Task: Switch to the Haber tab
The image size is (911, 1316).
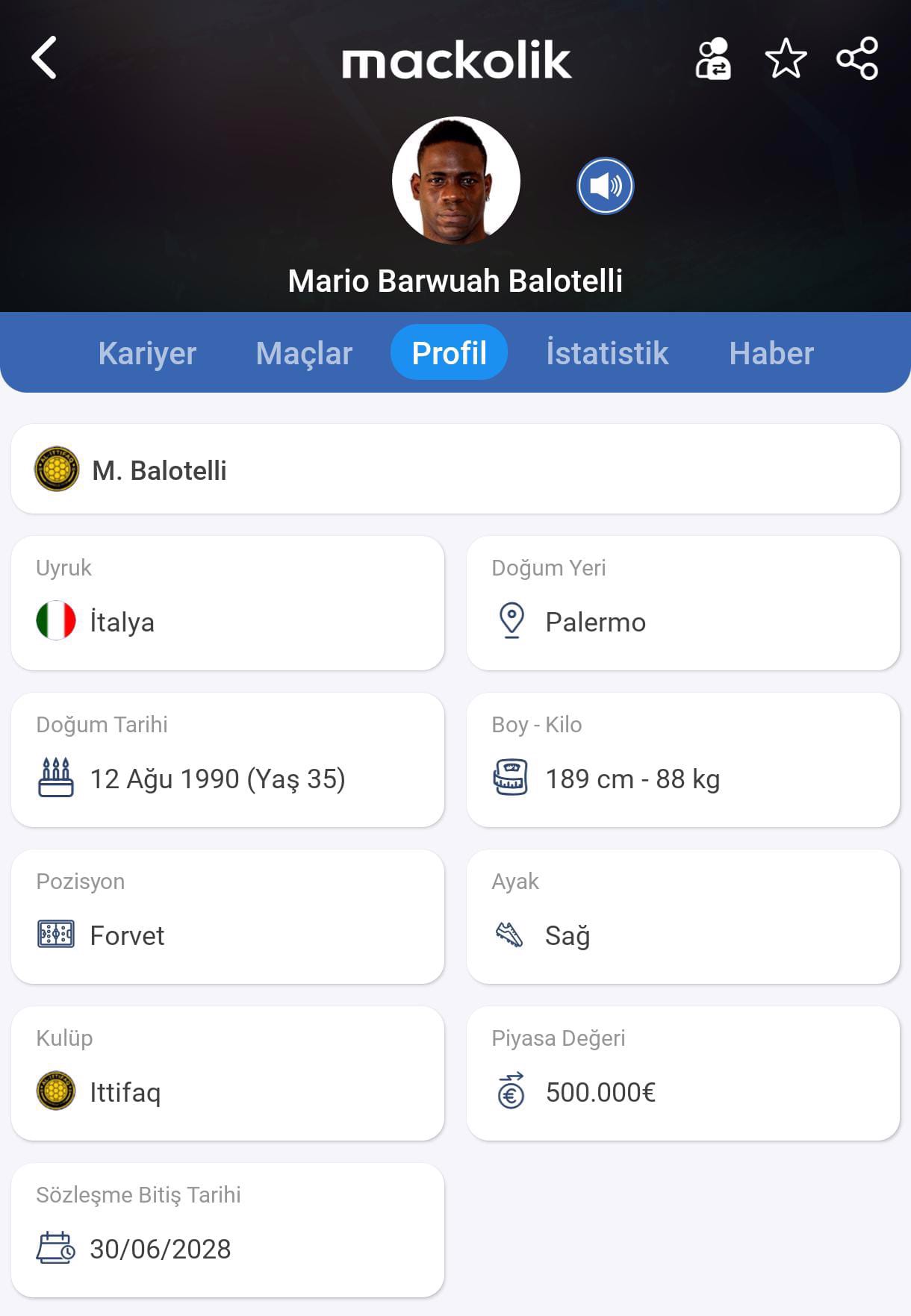Action: point(771,353)
